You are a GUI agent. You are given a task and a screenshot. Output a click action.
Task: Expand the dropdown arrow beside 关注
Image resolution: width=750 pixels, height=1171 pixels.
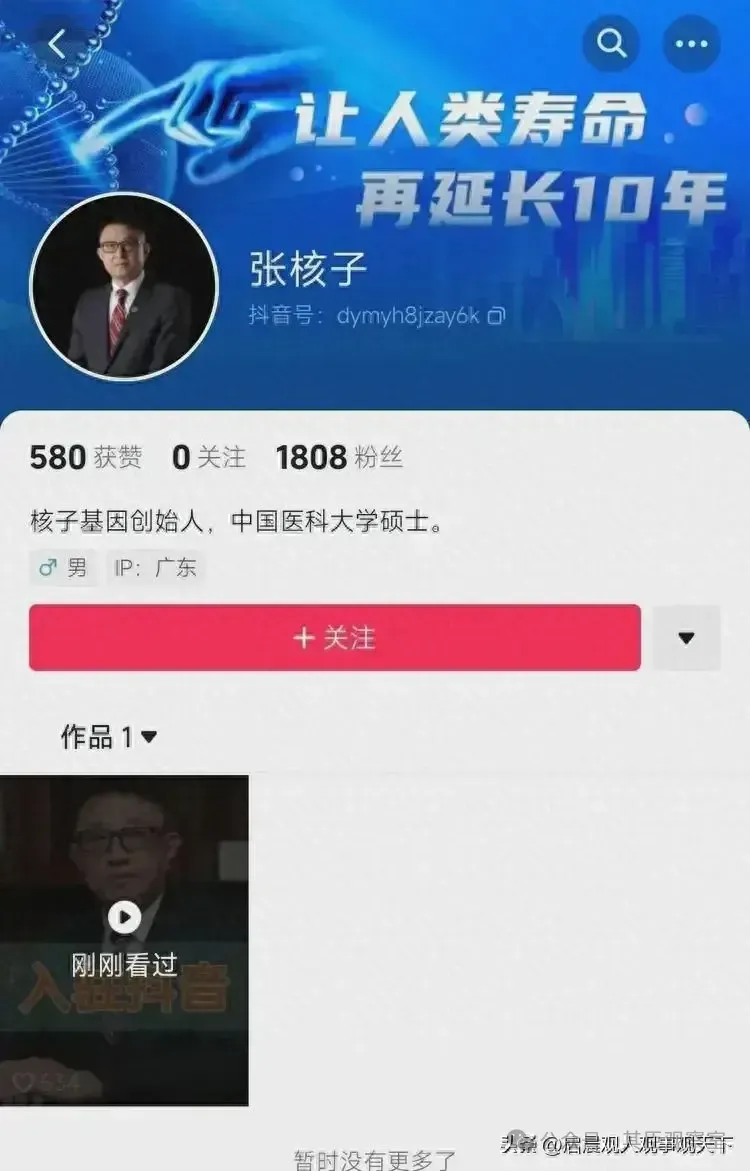coord(686,638)
